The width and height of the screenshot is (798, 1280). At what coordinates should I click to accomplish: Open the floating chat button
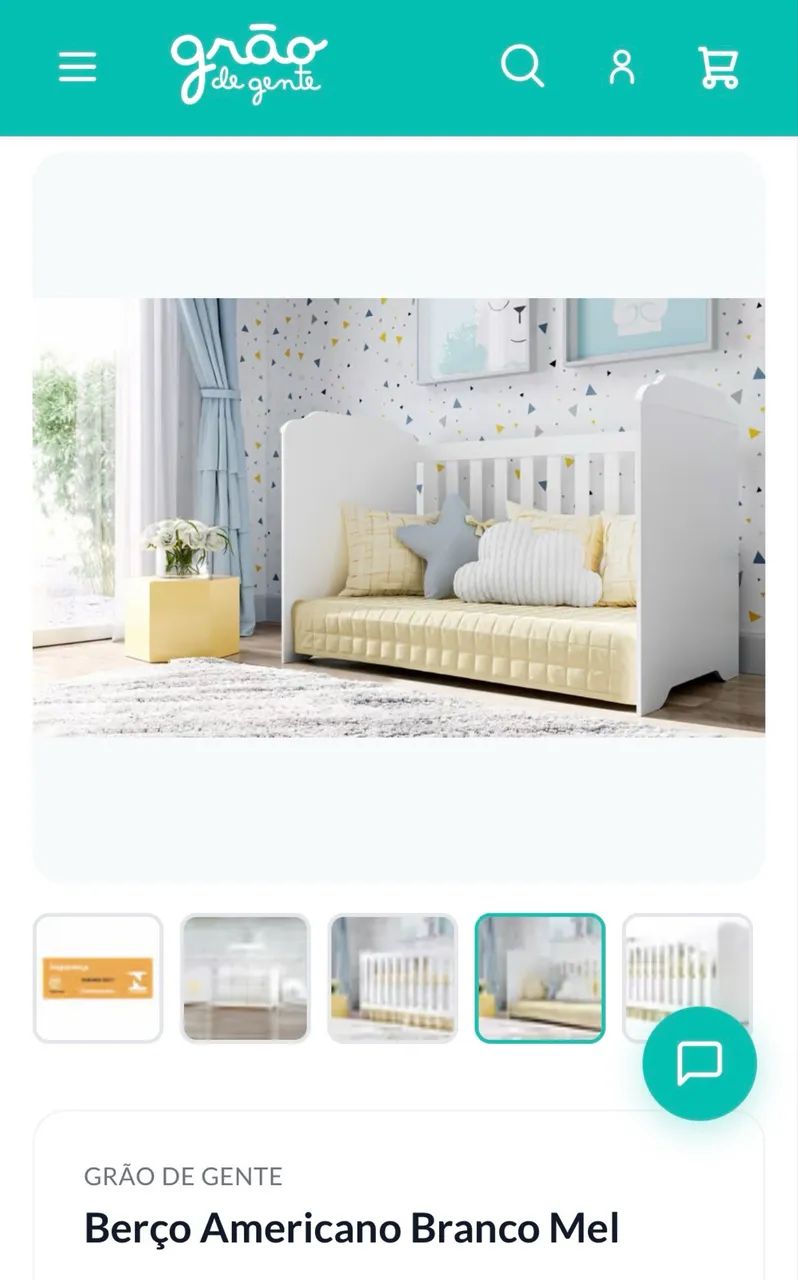[699, 1063]
